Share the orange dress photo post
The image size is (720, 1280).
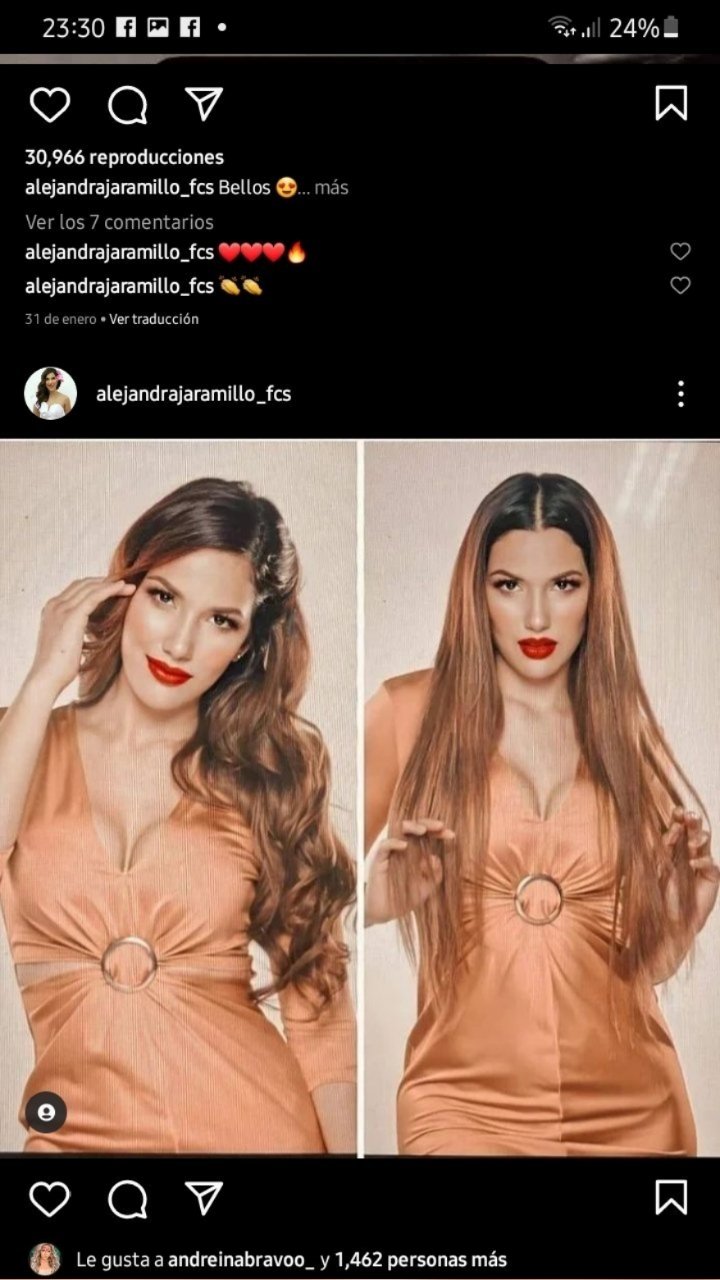tap(204, 1197)
